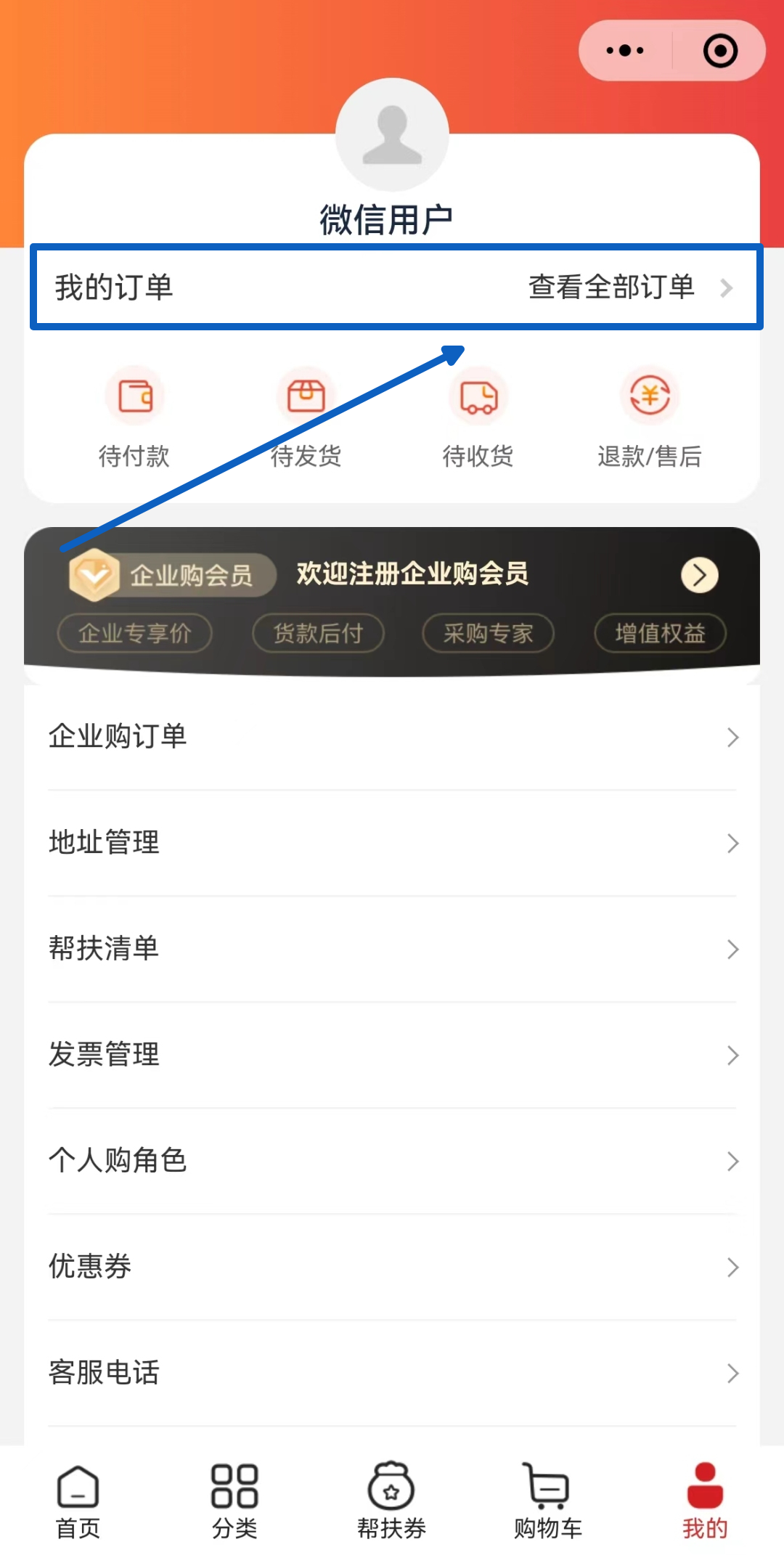
Task: Open 企业购订单 row
Action: coord(392,737)
